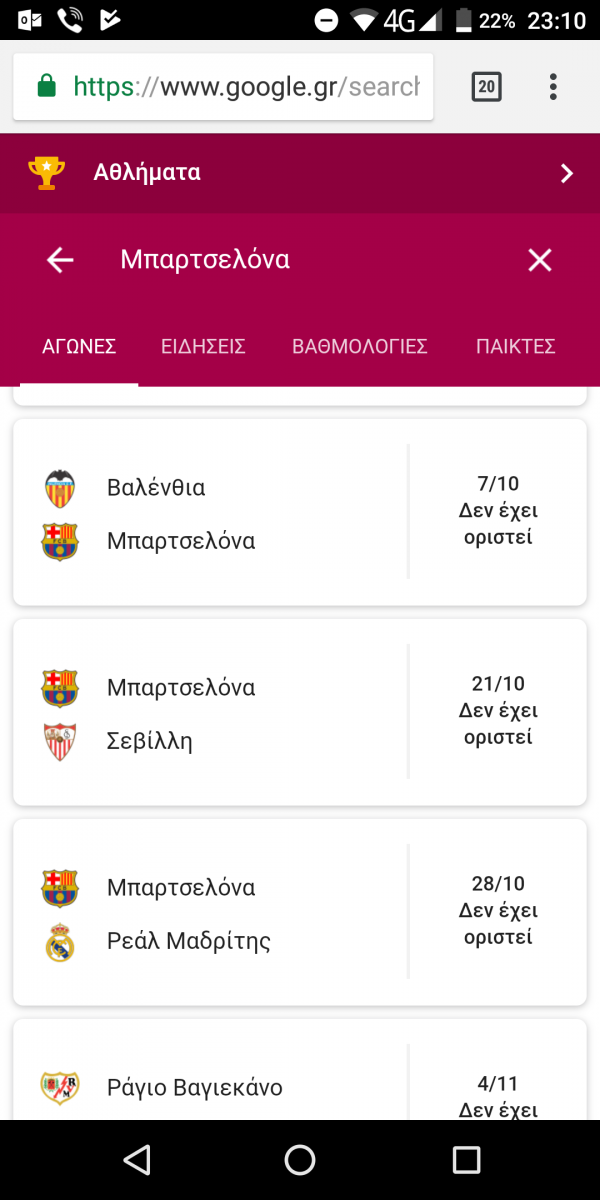
Task: Close the Μπαρτσελόνα sports panel
Action: pyautogui.click(x=540, y=260)
